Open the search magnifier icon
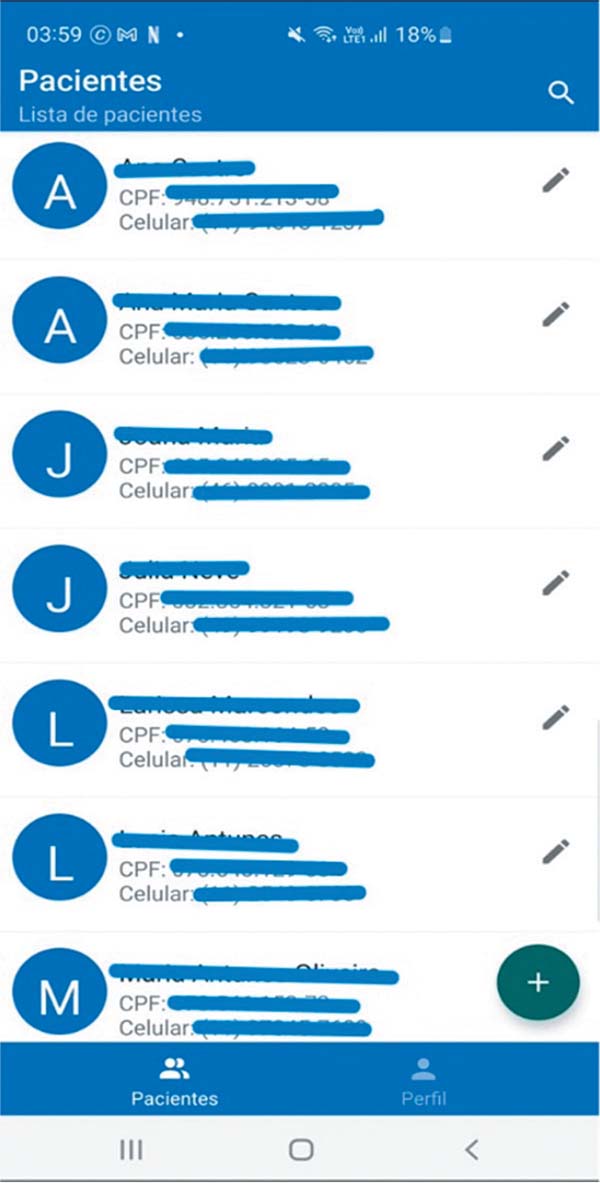This screenshot has width=600, height=1183. pos(562,93)
